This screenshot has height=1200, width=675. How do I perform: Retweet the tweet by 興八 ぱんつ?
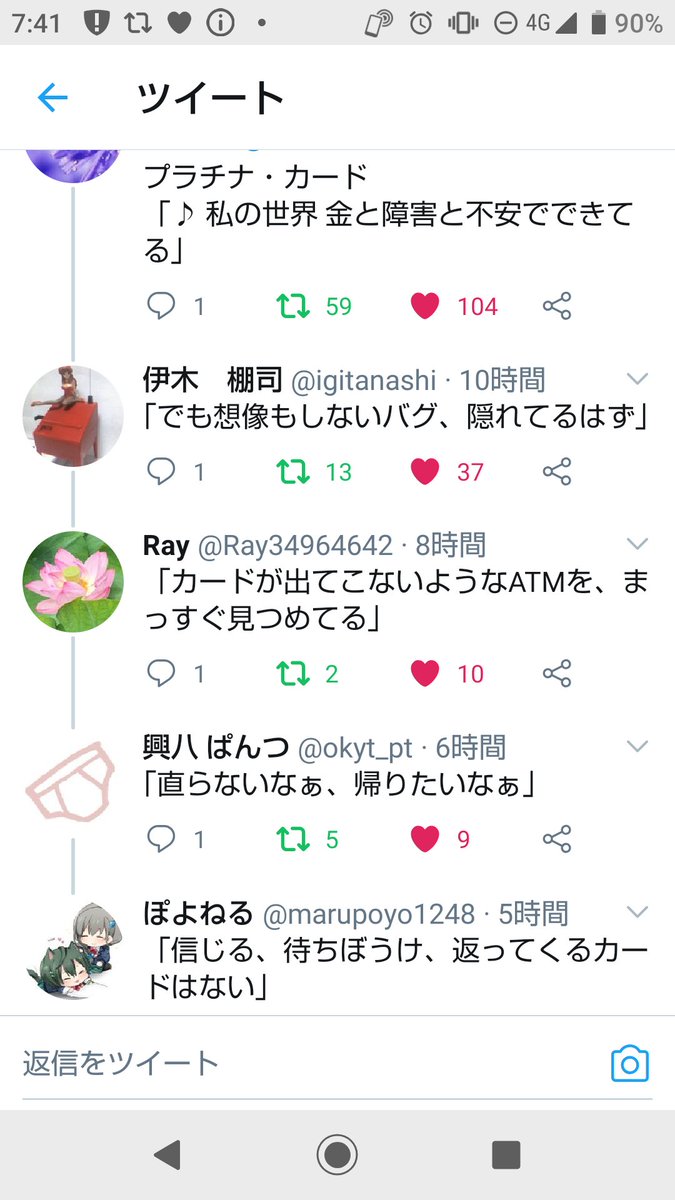tap(293, 839)
